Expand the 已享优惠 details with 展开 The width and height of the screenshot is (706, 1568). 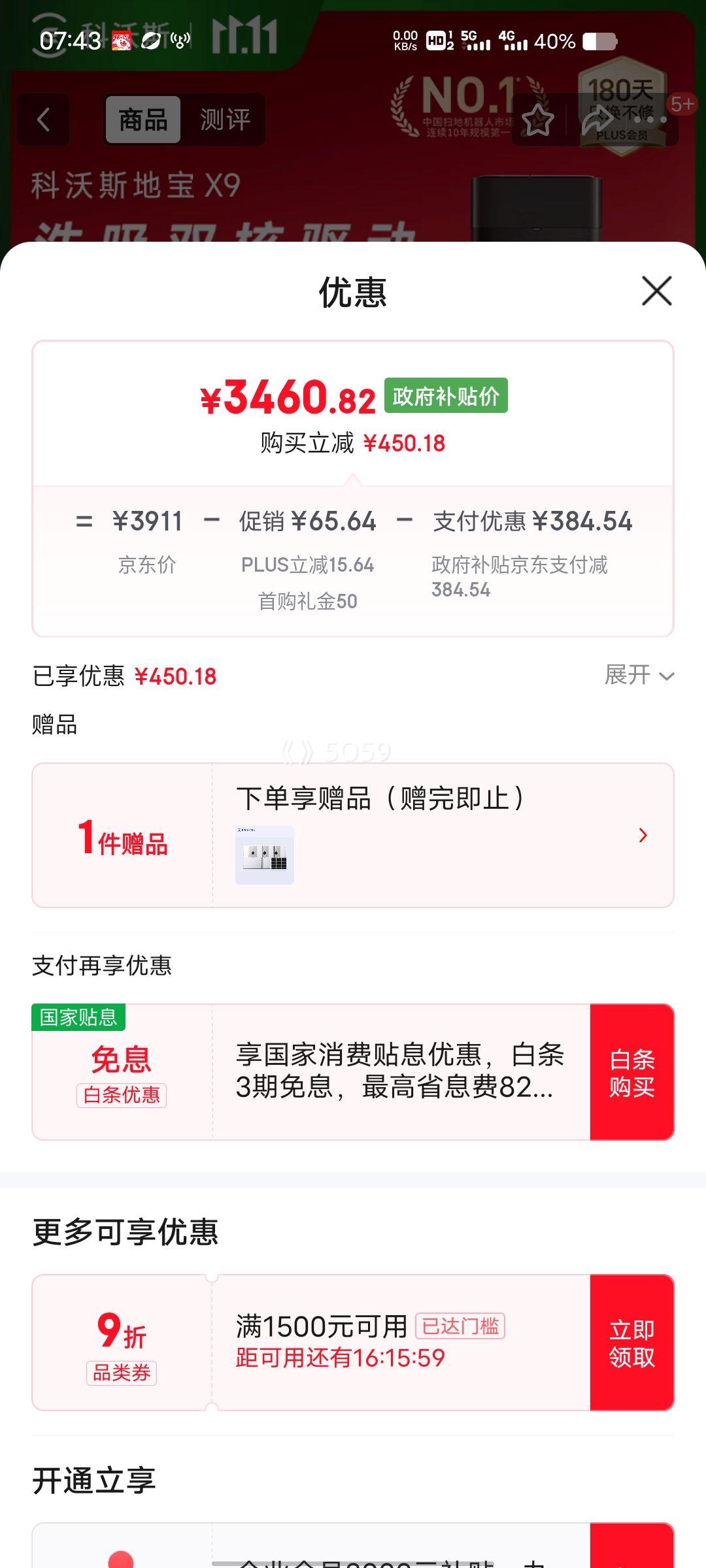click(x=639, y=675)
